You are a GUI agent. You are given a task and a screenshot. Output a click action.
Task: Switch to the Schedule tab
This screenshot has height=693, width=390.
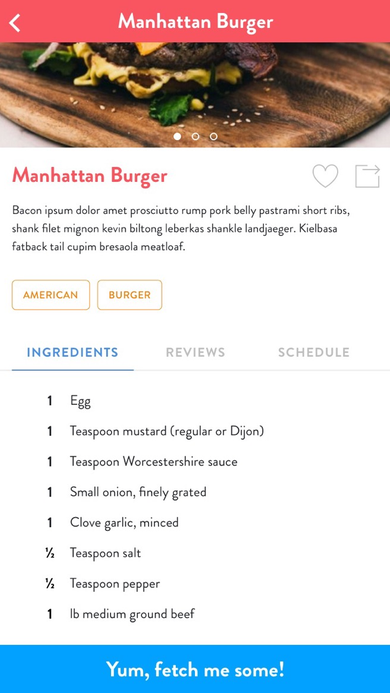pos(314,352)
